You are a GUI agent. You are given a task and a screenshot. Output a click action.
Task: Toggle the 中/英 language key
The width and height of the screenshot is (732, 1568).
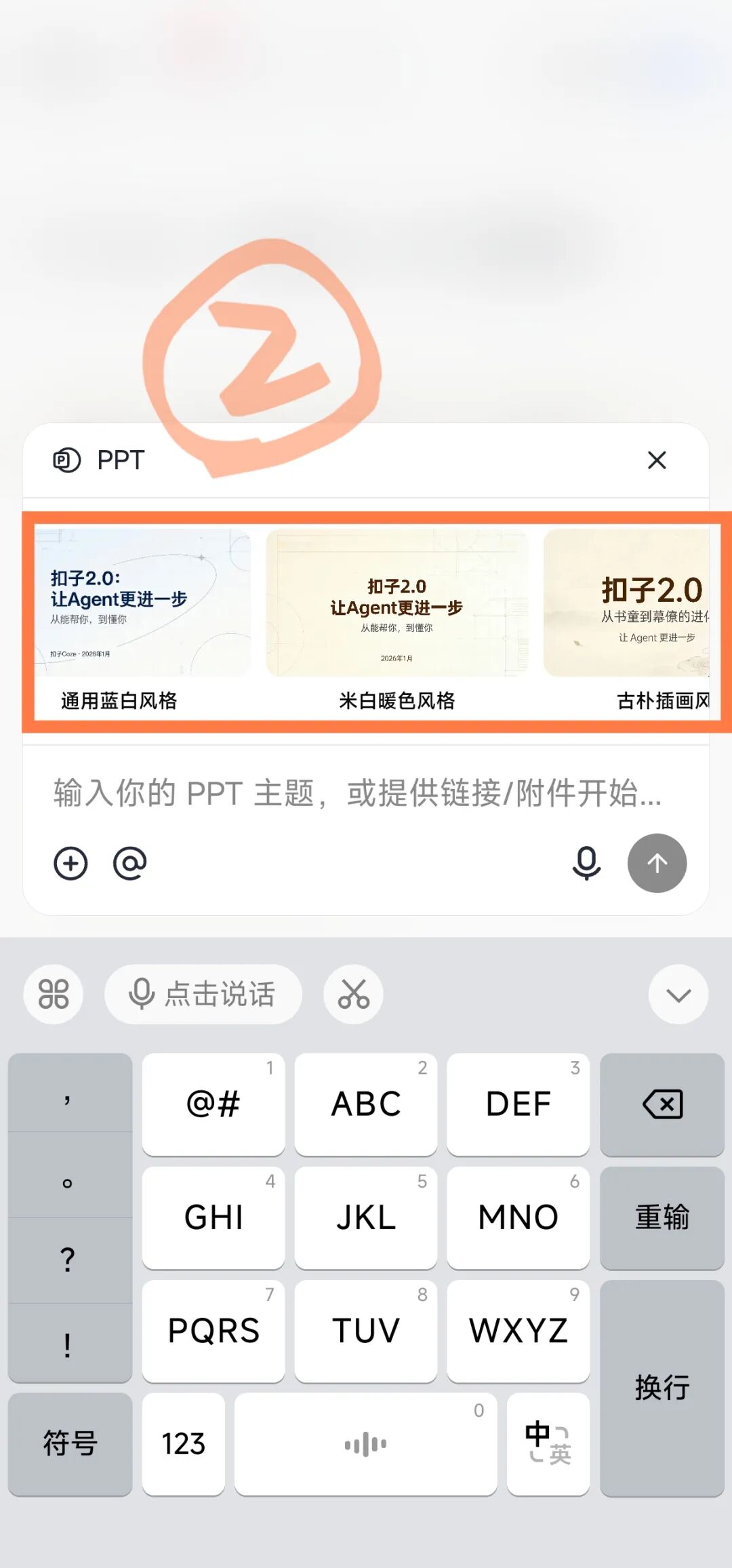(x=548, y=1443)
